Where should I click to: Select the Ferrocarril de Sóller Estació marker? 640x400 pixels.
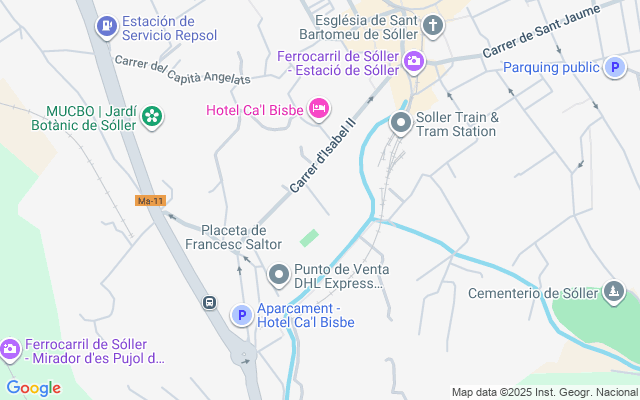(x=413, y=64)
